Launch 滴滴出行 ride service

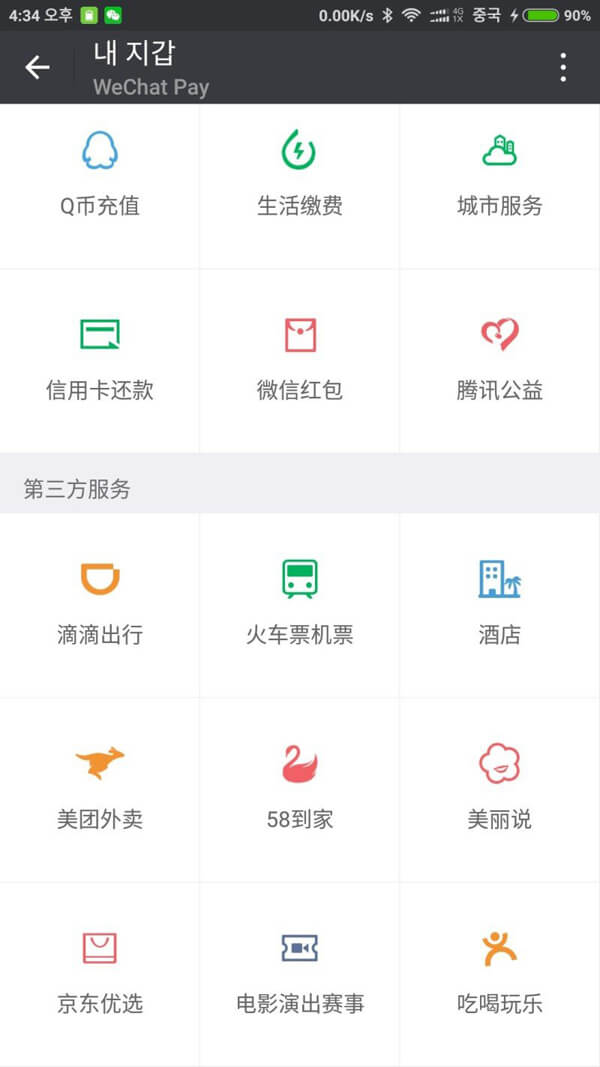[x=100, y=606]
